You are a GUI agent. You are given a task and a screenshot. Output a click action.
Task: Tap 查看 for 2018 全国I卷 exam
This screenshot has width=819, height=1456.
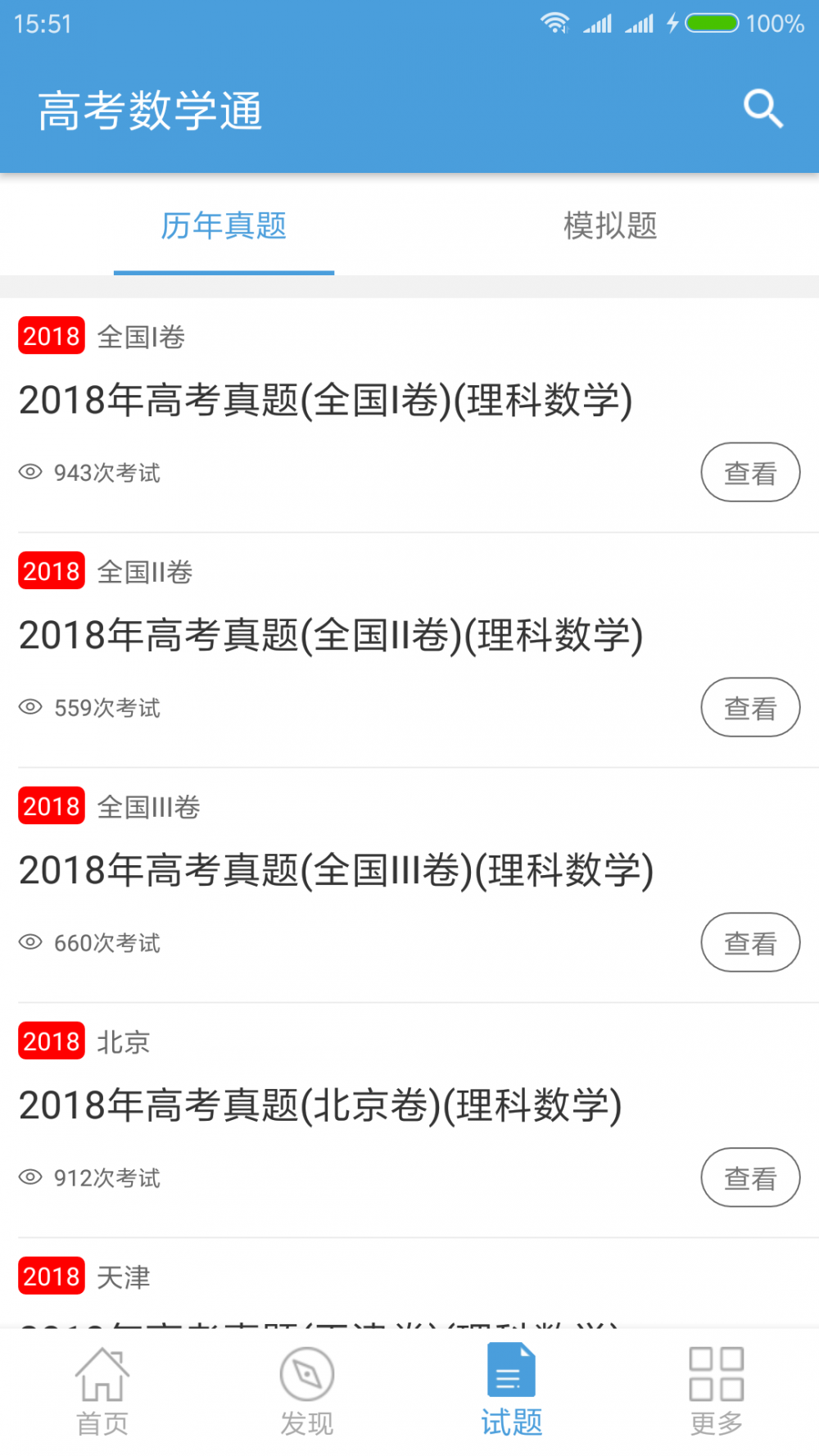click(x=749, y=473)
